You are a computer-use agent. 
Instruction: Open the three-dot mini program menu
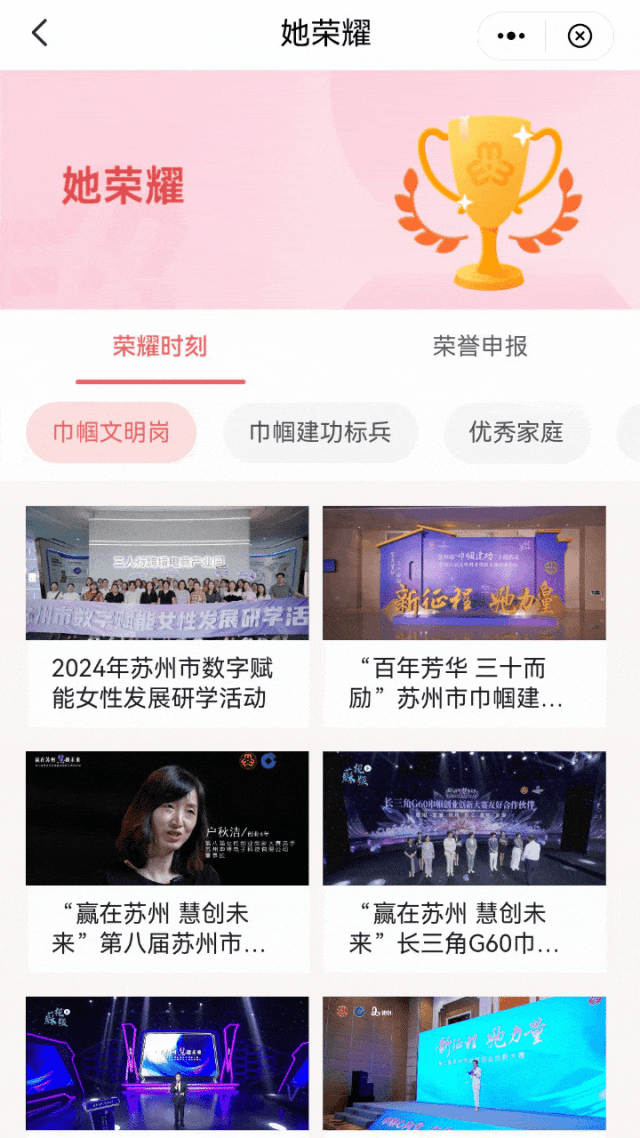point(511,36)
